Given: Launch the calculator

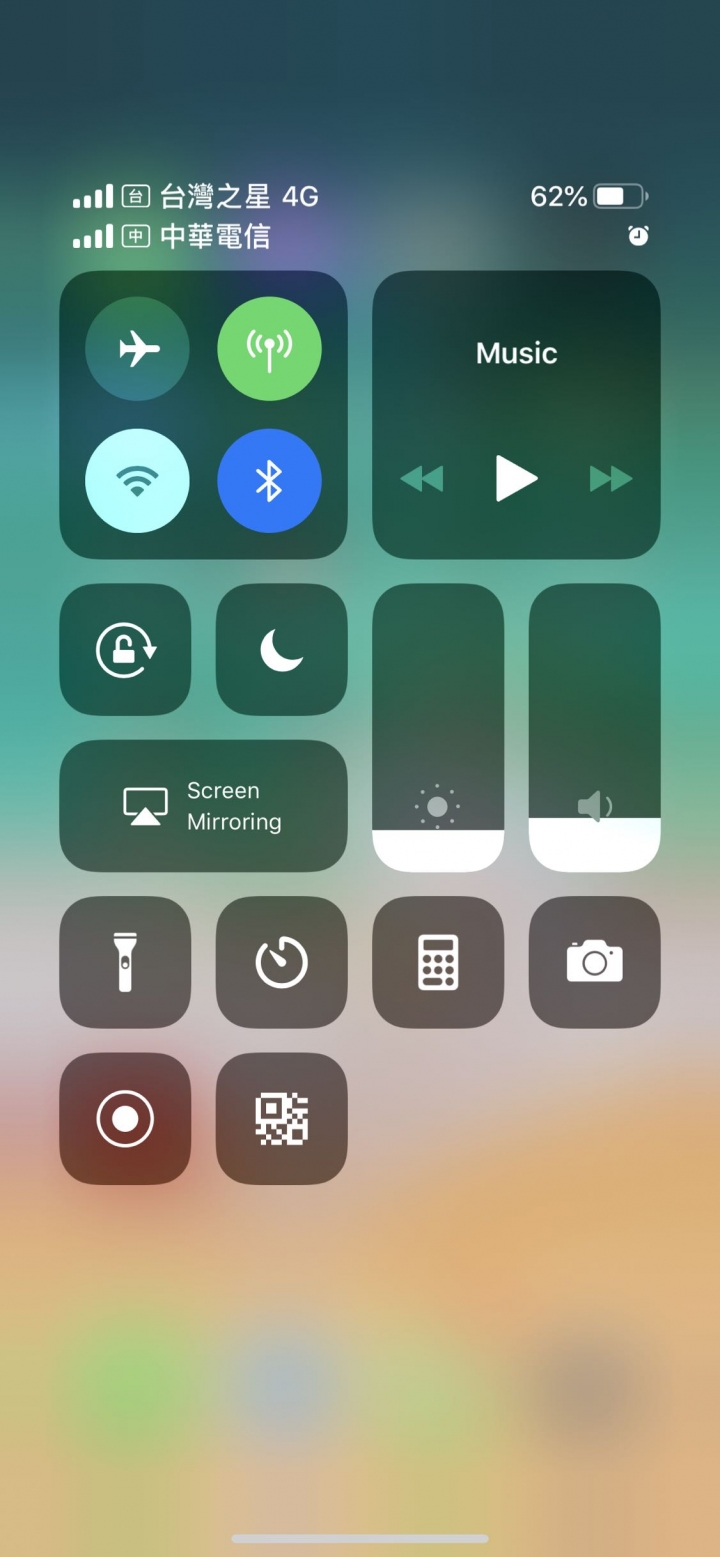Looking at the screenshot, I should (x=438, y=962).
